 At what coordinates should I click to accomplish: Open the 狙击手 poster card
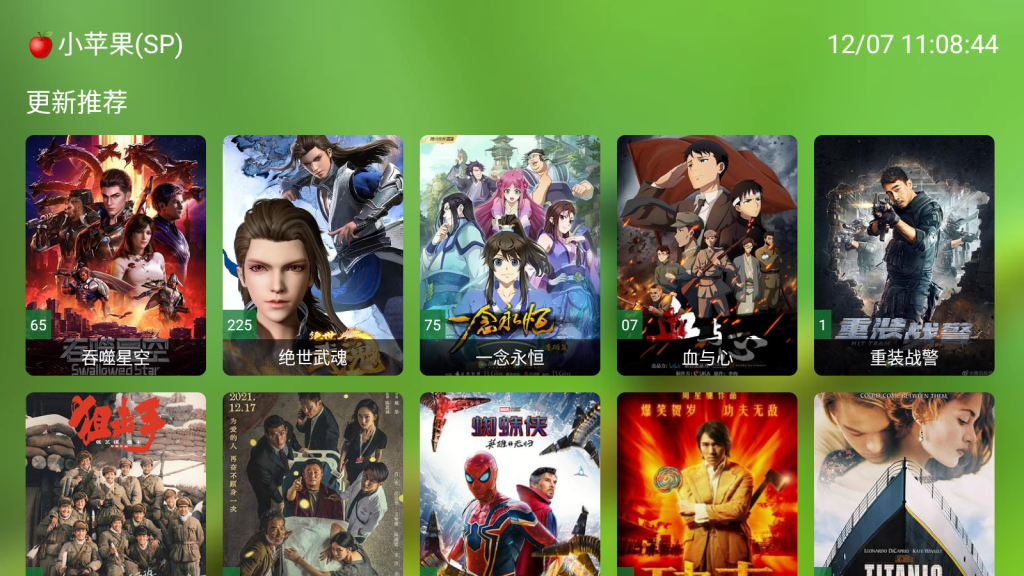(115, 485)
